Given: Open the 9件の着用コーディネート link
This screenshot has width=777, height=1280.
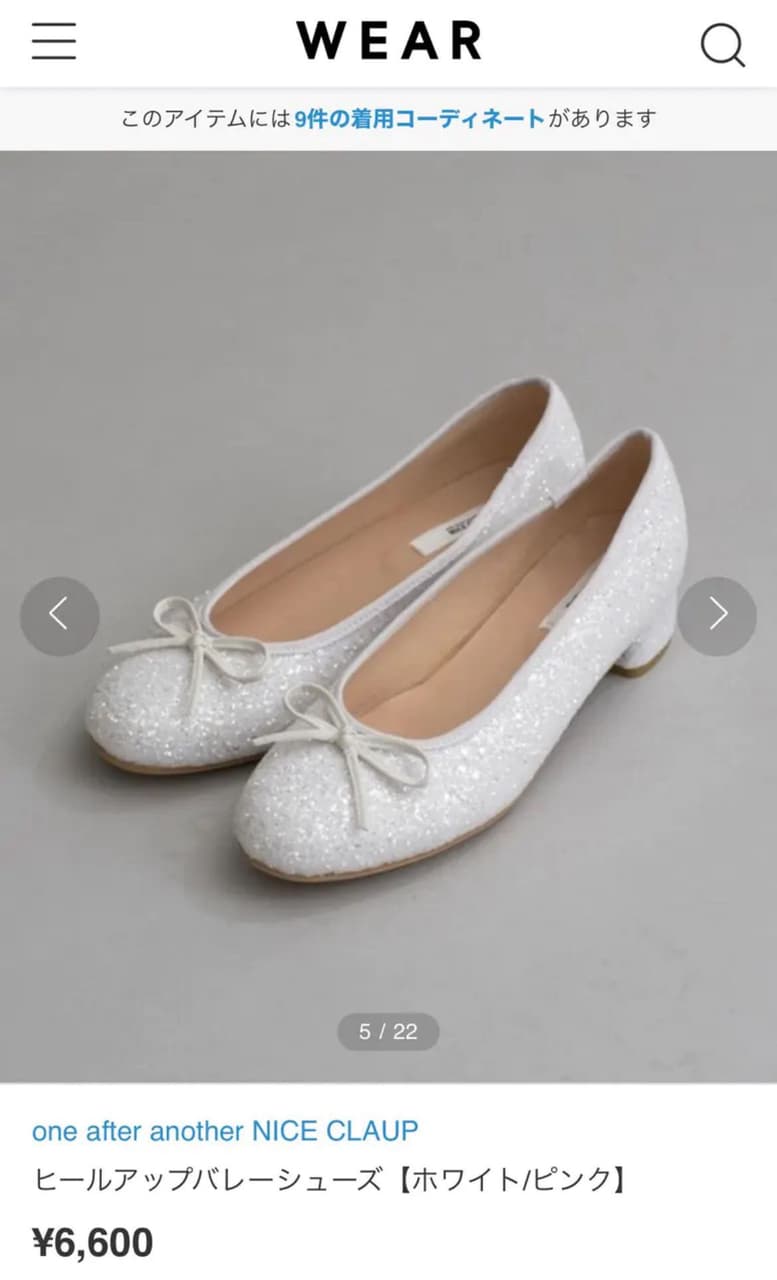Looking at the screenshot, I should point(419,119).
